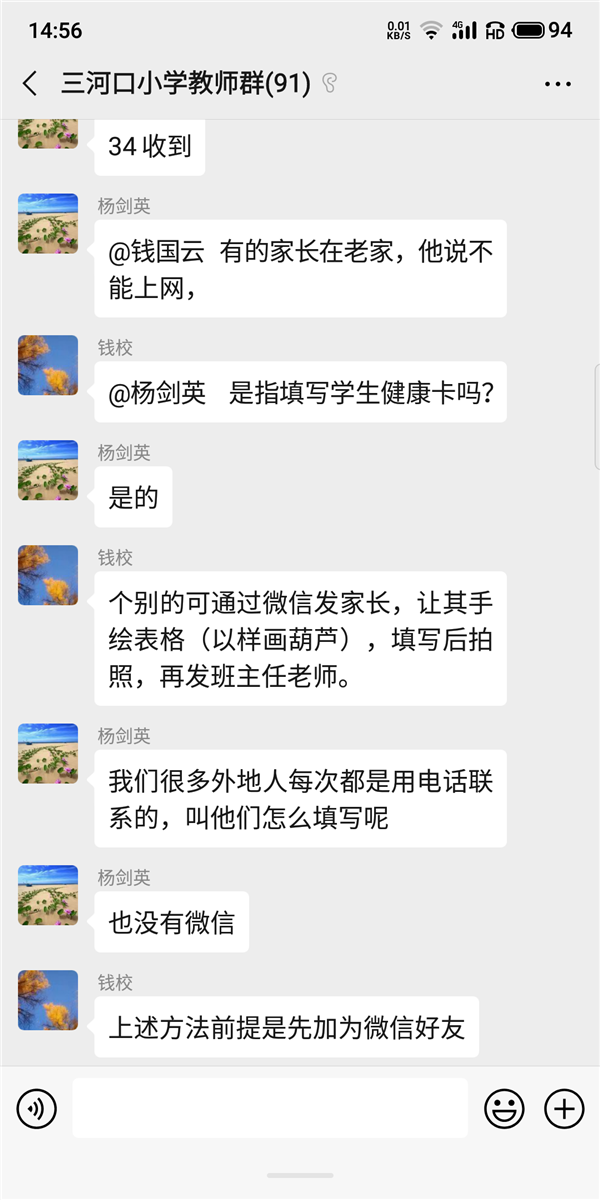
Task: Open the chat's three-dot overflow menu
Action: coord(557,84)
